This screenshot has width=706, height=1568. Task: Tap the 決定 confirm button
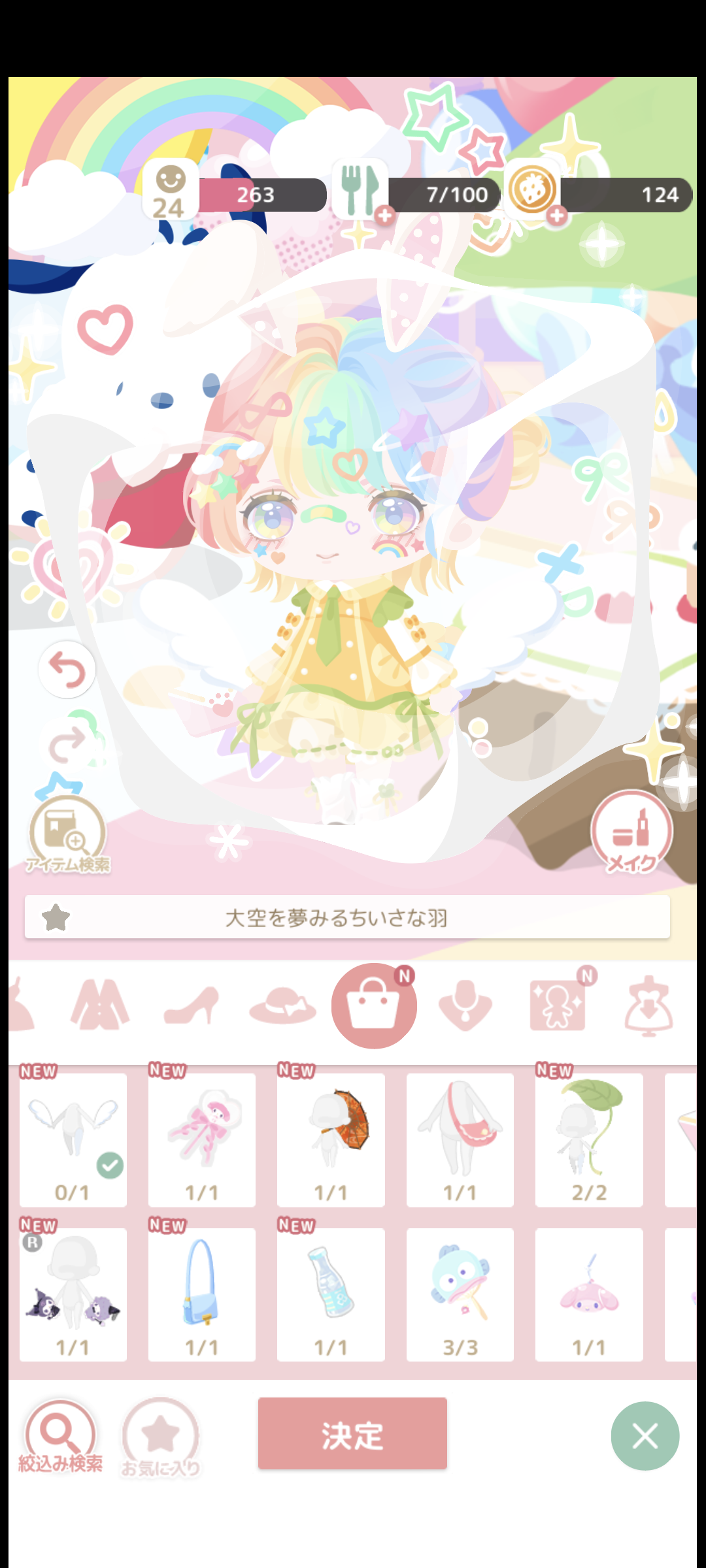pos(352,1433)
